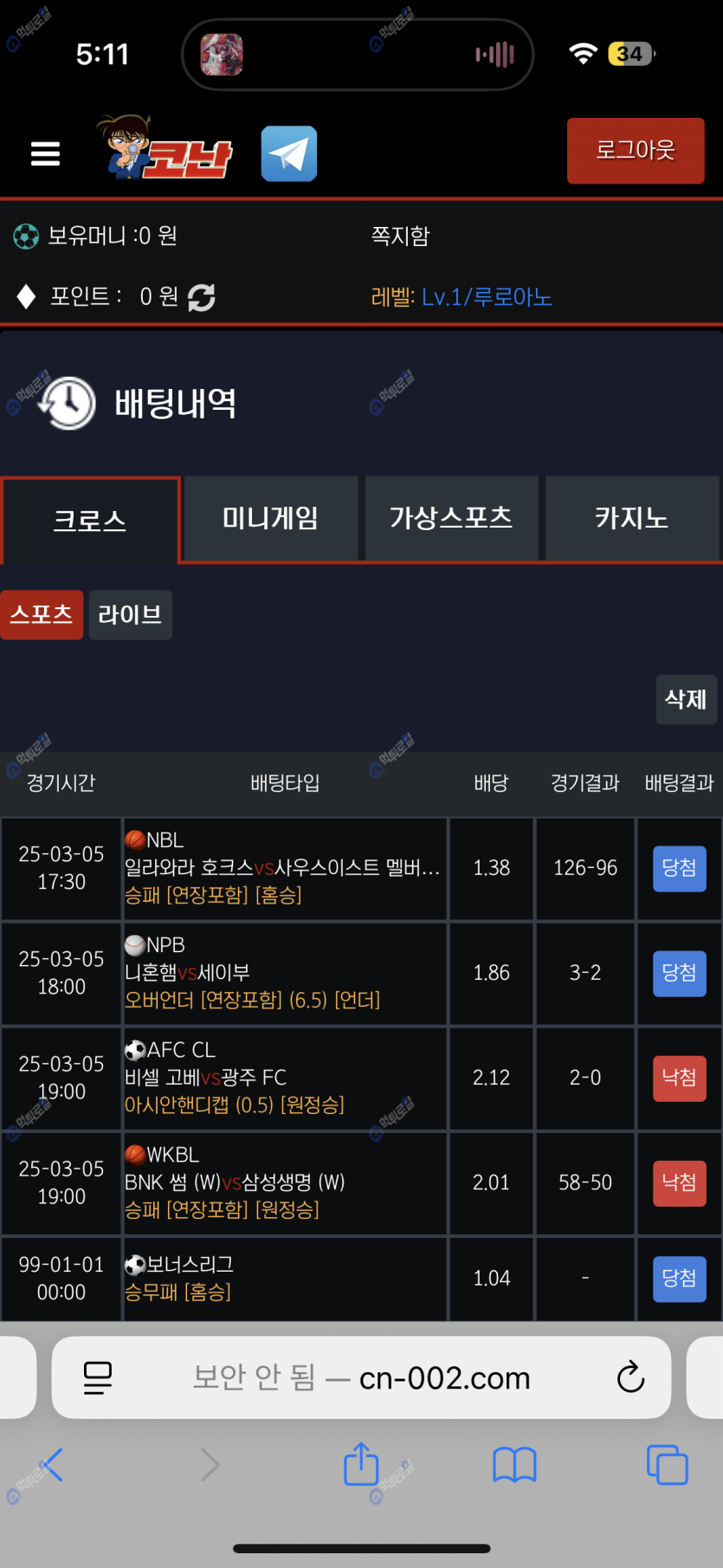Select the 라이브 filter
The height and width of the screenshot is (1568, 723).
point(131,615)
